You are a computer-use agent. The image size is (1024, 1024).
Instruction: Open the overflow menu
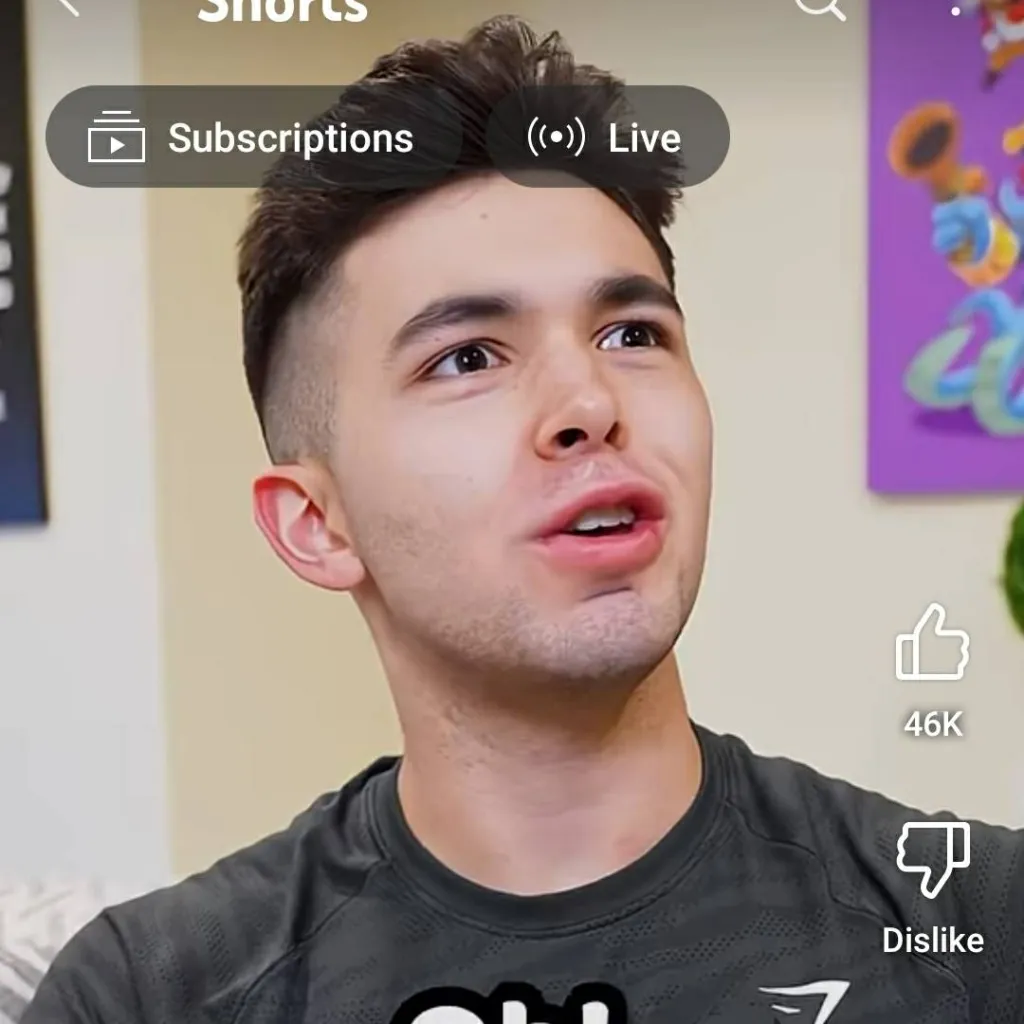coord(956,8)
